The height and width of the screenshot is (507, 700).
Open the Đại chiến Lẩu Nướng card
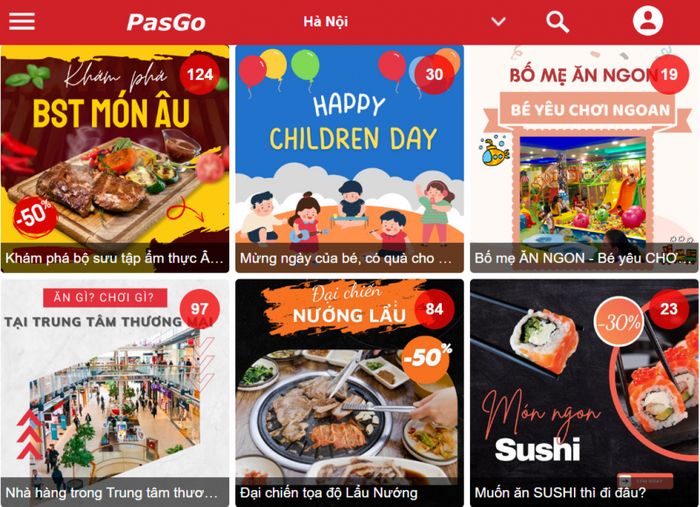pyautogui.click(x=349, y=392)
